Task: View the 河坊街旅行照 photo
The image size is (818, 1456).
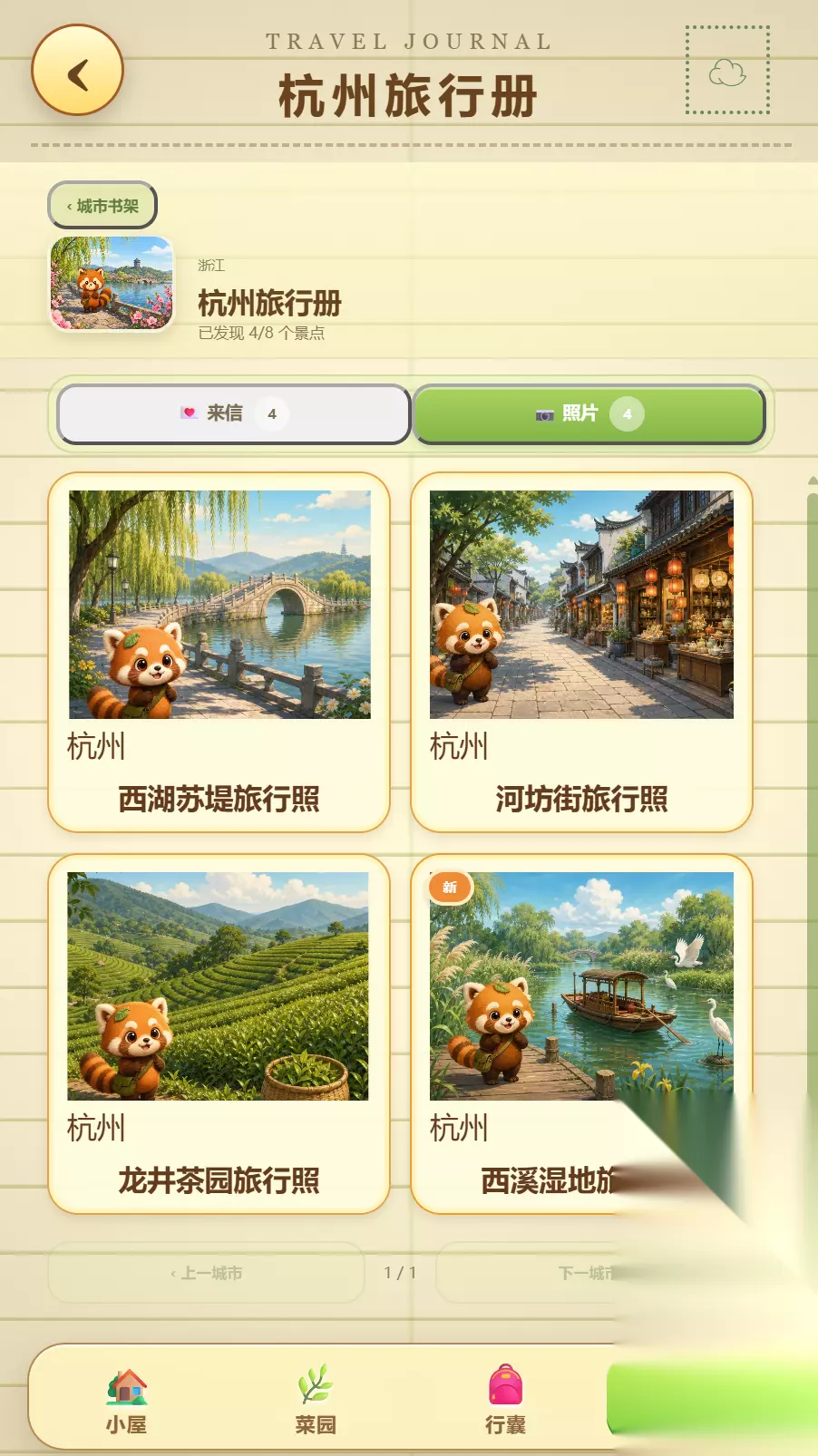Action: click(581, 652)
